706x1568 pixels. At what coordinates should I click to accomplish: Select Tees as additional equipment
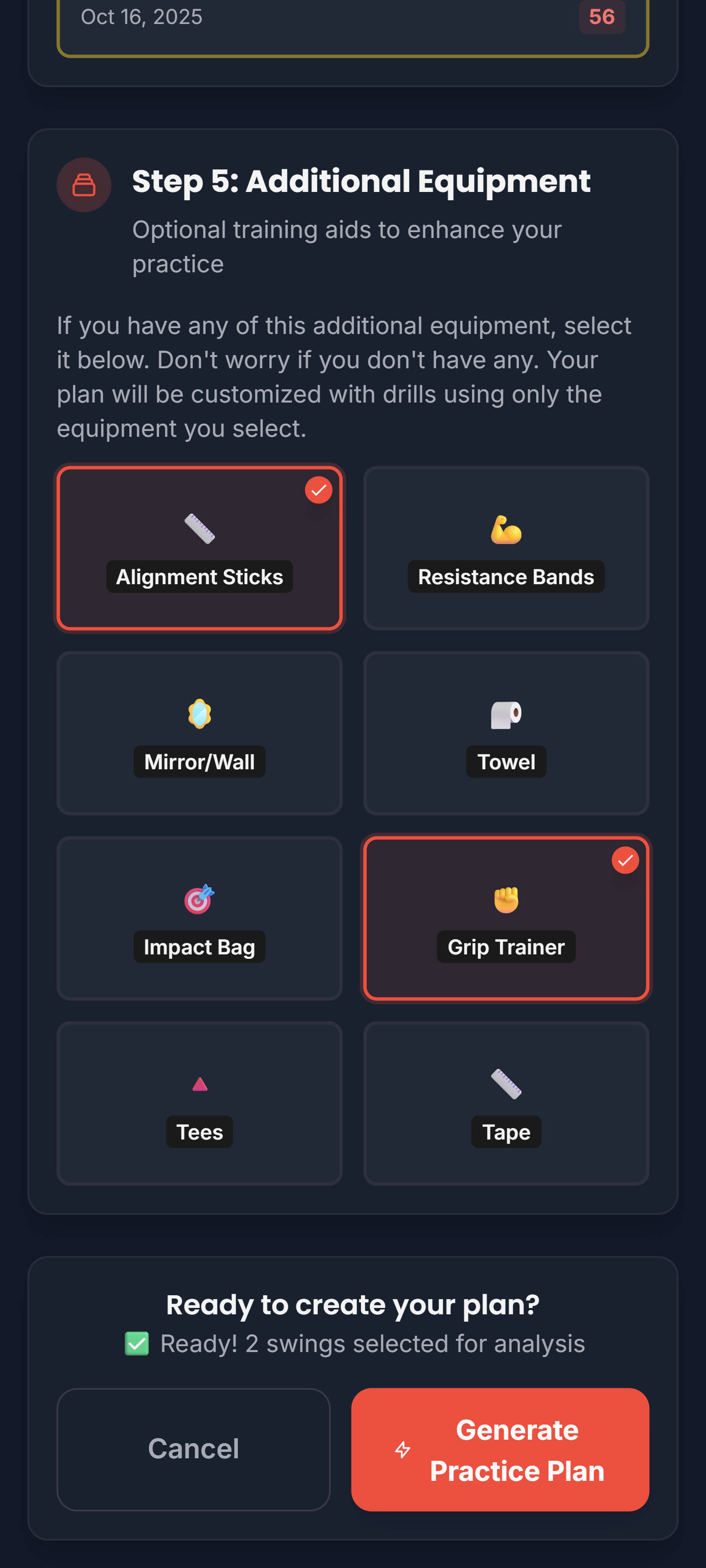199,1103
